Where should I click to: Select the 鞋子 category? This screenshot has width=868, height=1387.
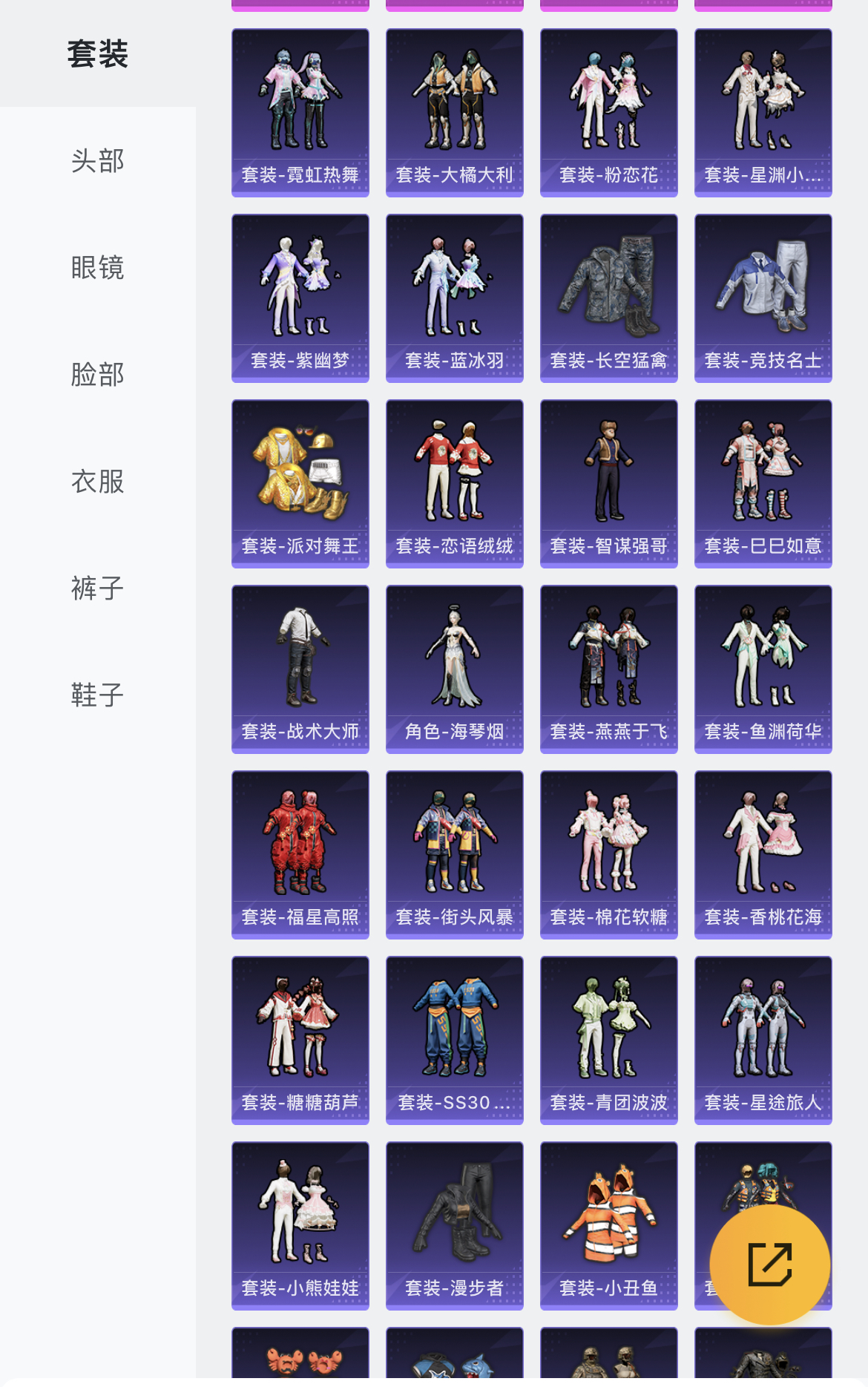[x=97, y=695]
